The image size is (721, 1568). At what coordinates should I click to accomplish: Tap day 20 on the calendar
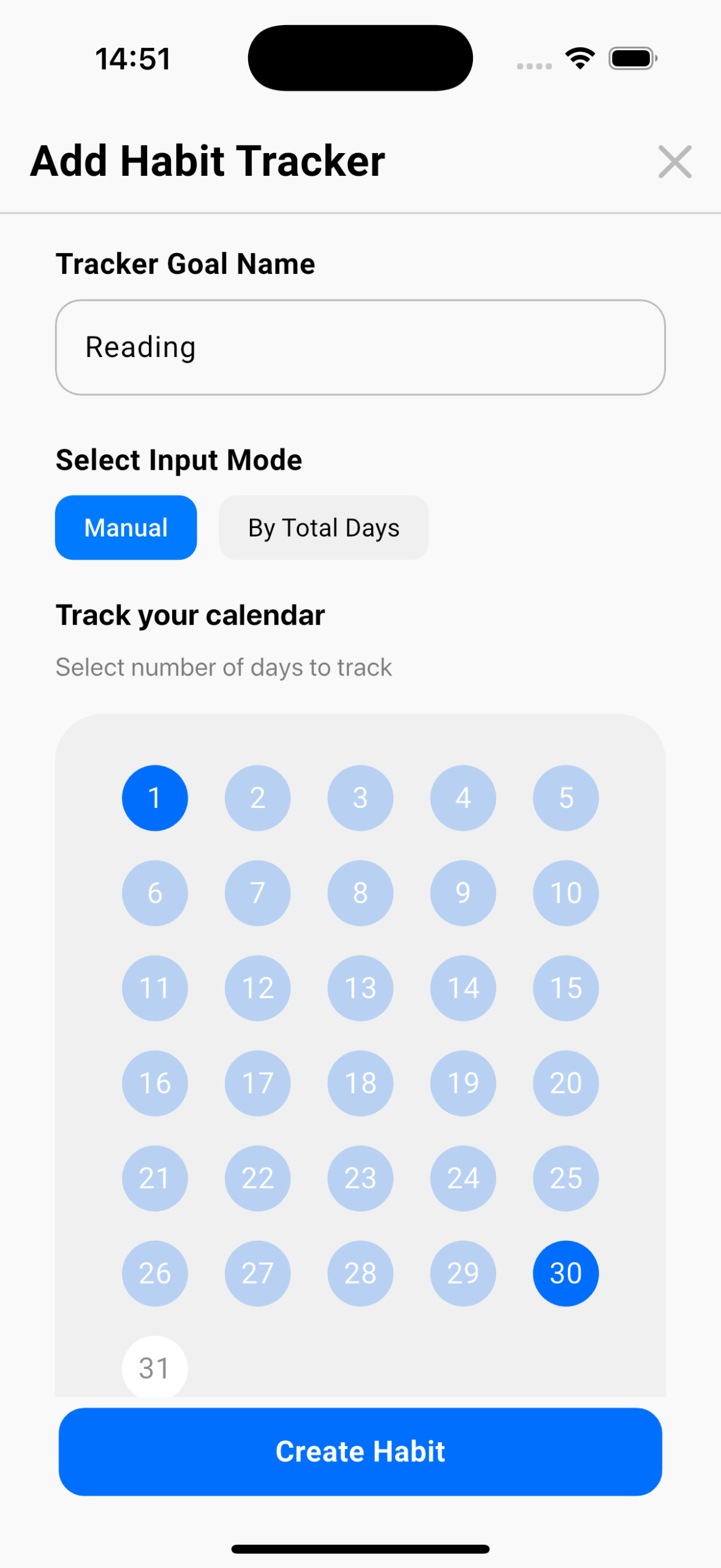pyautogui.click(x=565, y=1083)
